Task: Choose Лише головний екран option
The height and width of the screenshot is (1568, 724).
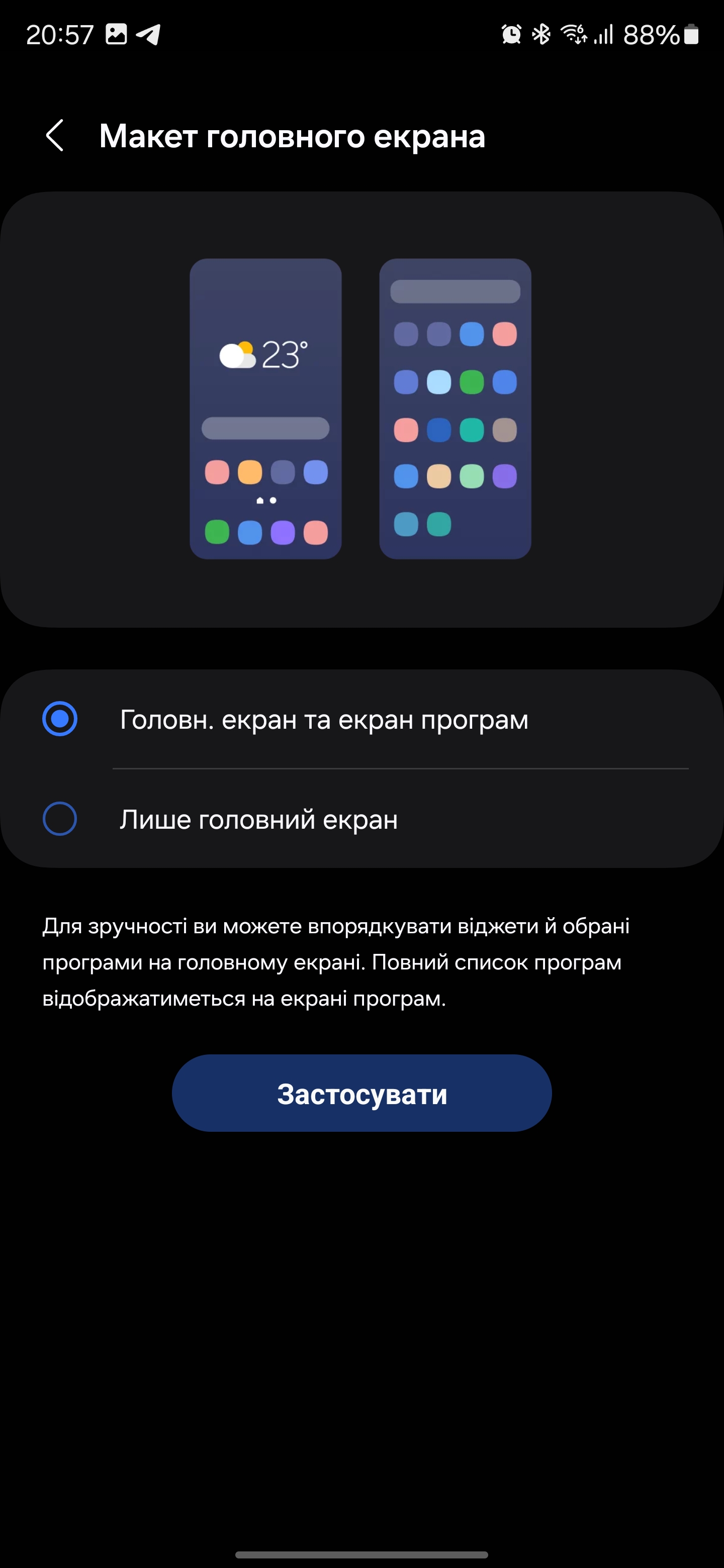Action: pyautogui.click(x=60, y=819)
